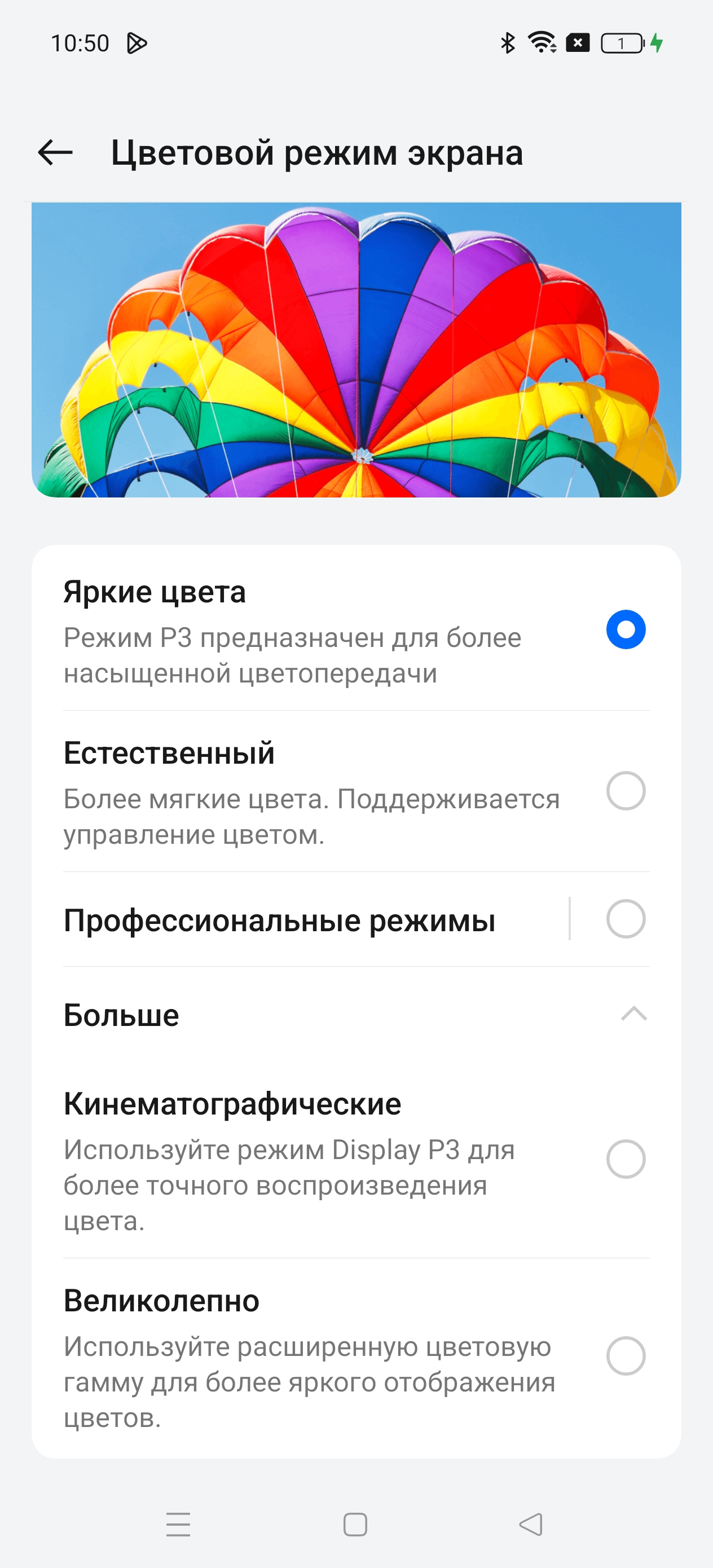
Task: Open Профессиональные режимы settings
Action: point(280,920)
